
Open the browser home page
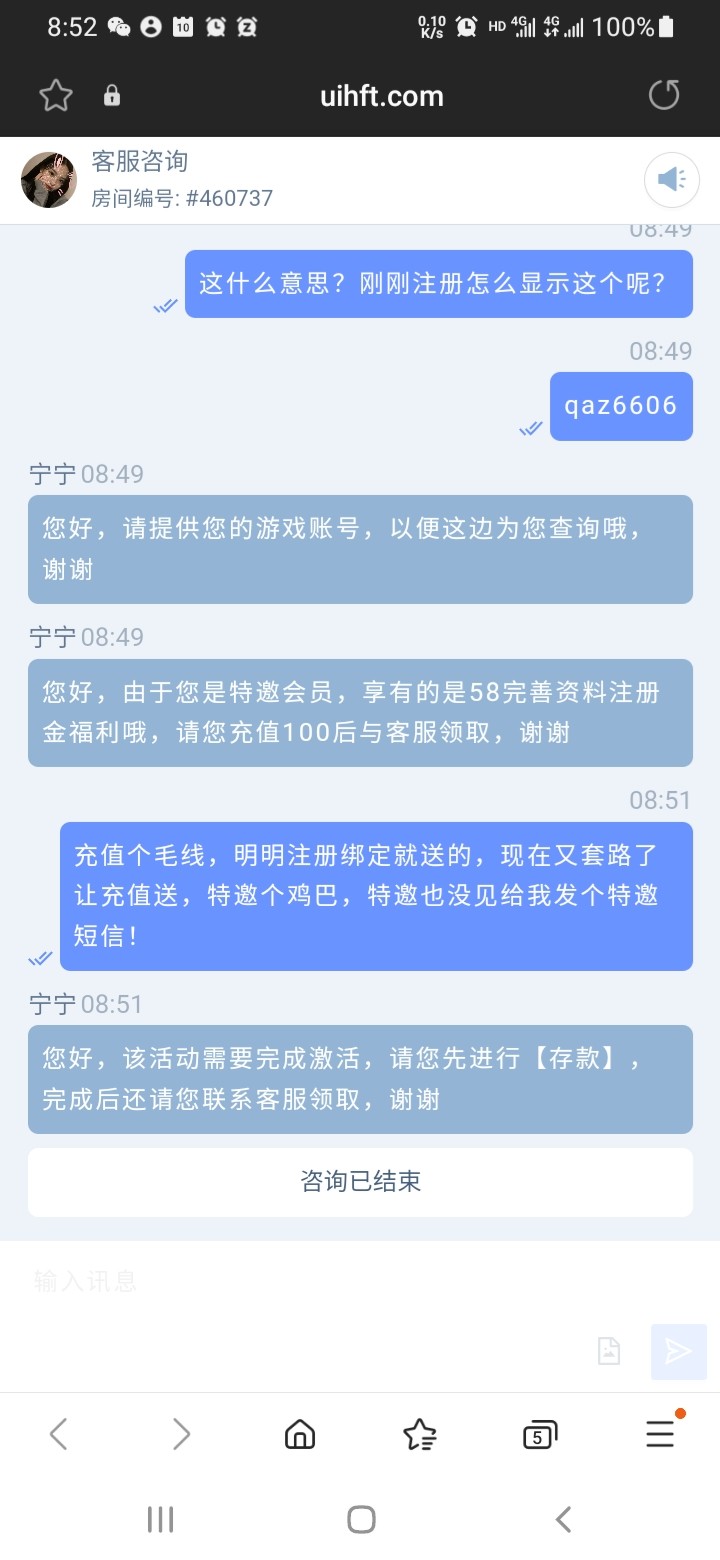[300, 1434]
